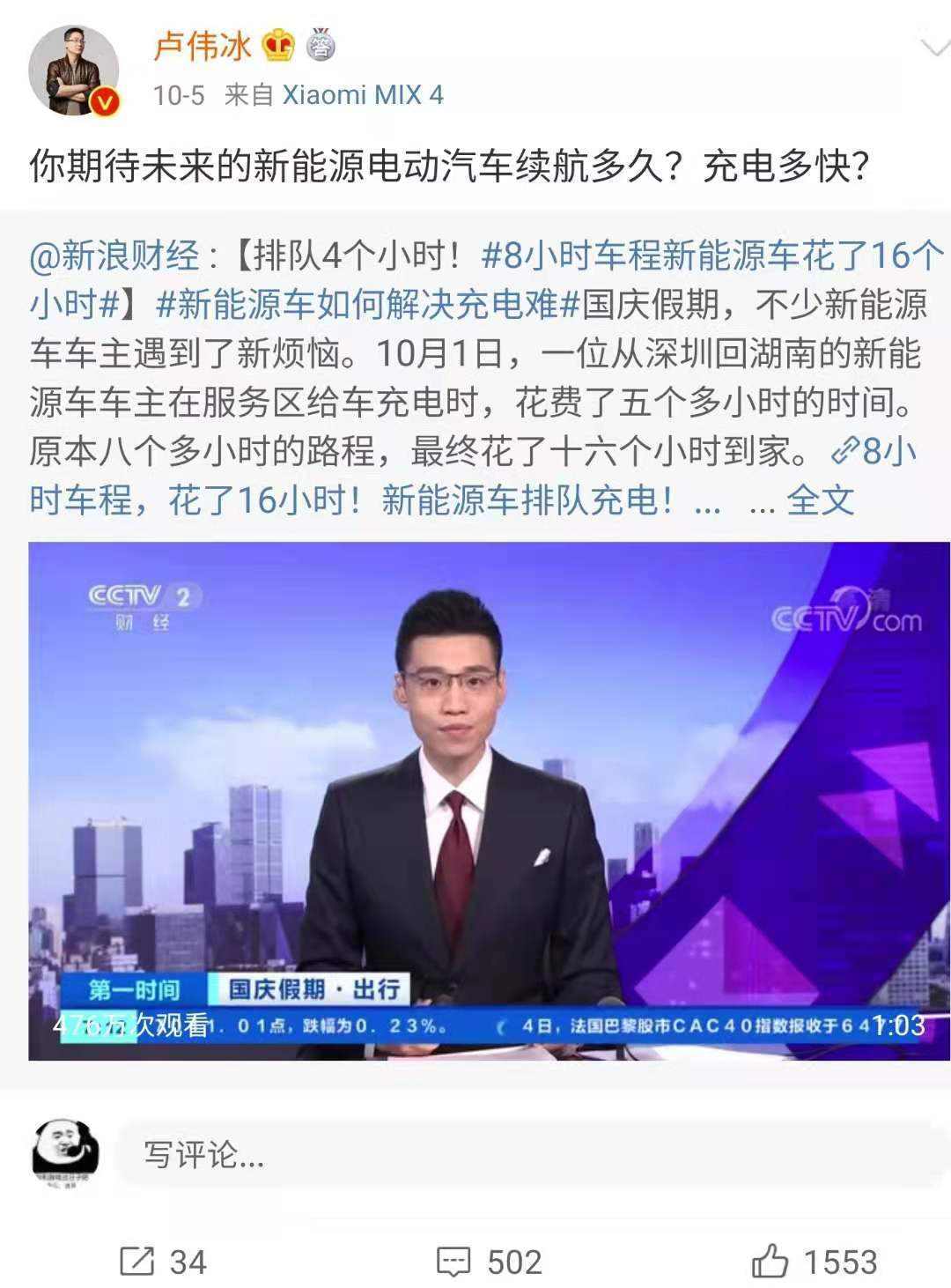Open 卢伟冰's profile avatar
Image resolution: width=951 pixels, height=1288 pixels.
click(74, 70)
